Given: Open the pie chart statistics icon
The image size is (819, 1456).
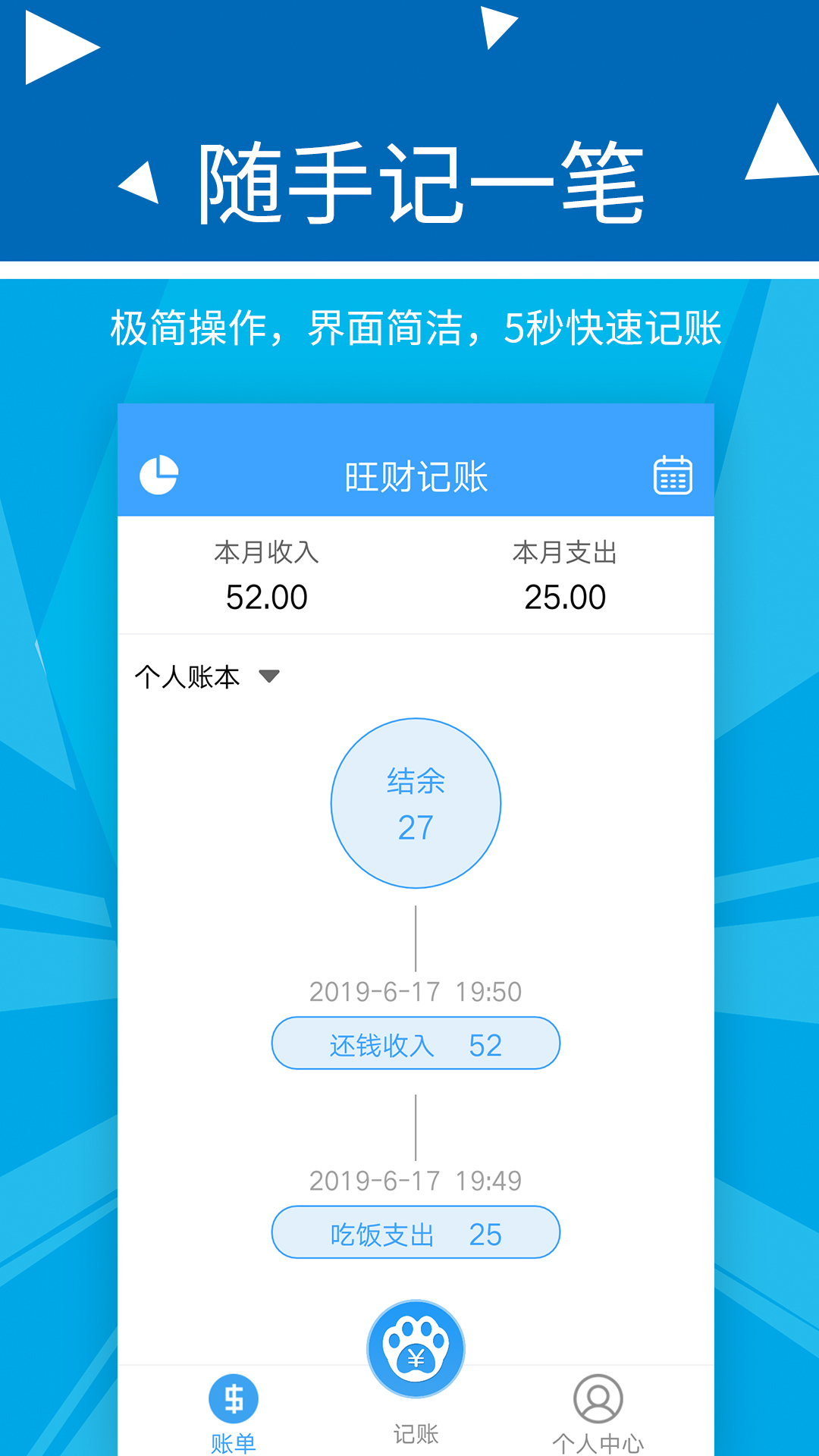Looking at the screenshot, I should tap(160, 475).
